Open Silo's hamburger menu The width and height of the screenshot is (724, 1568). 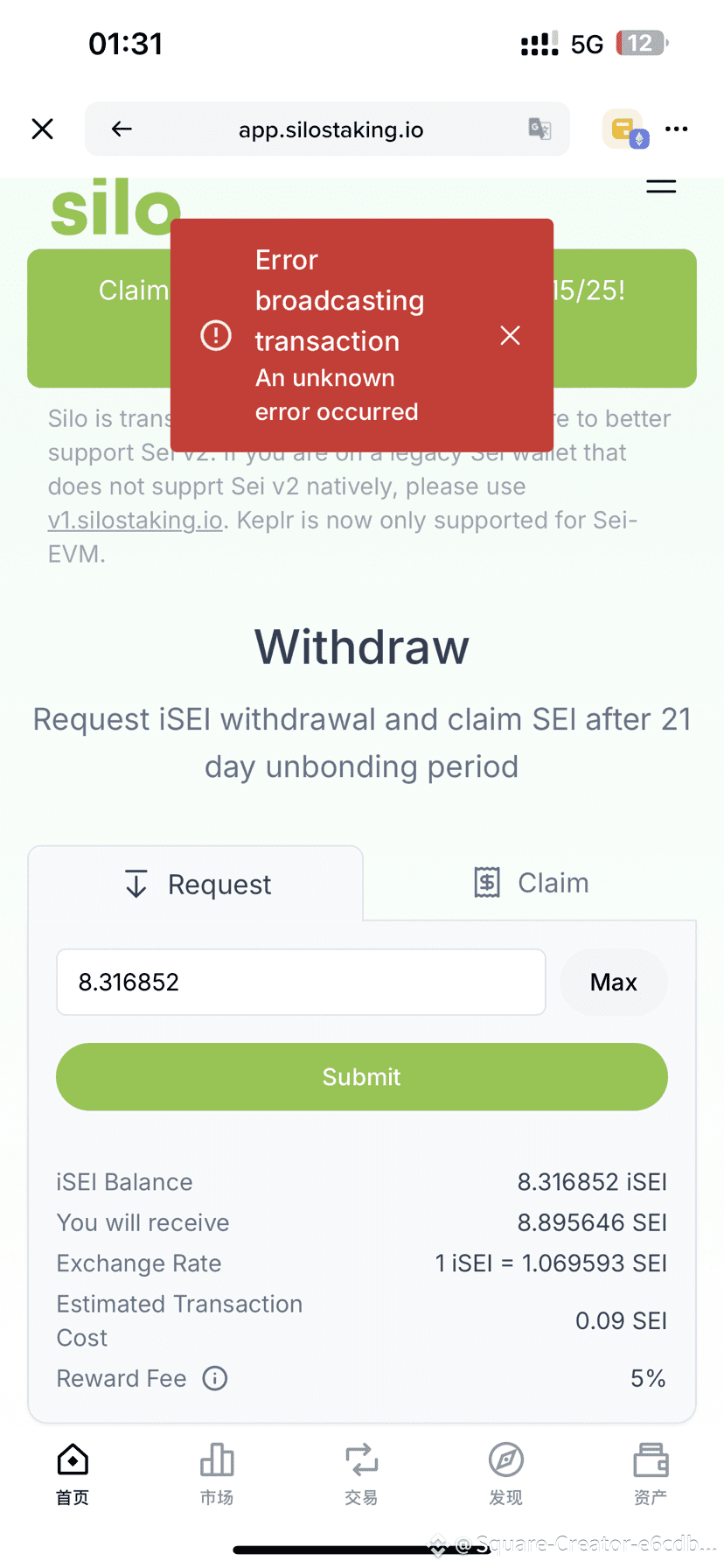[x=661, y=185]
